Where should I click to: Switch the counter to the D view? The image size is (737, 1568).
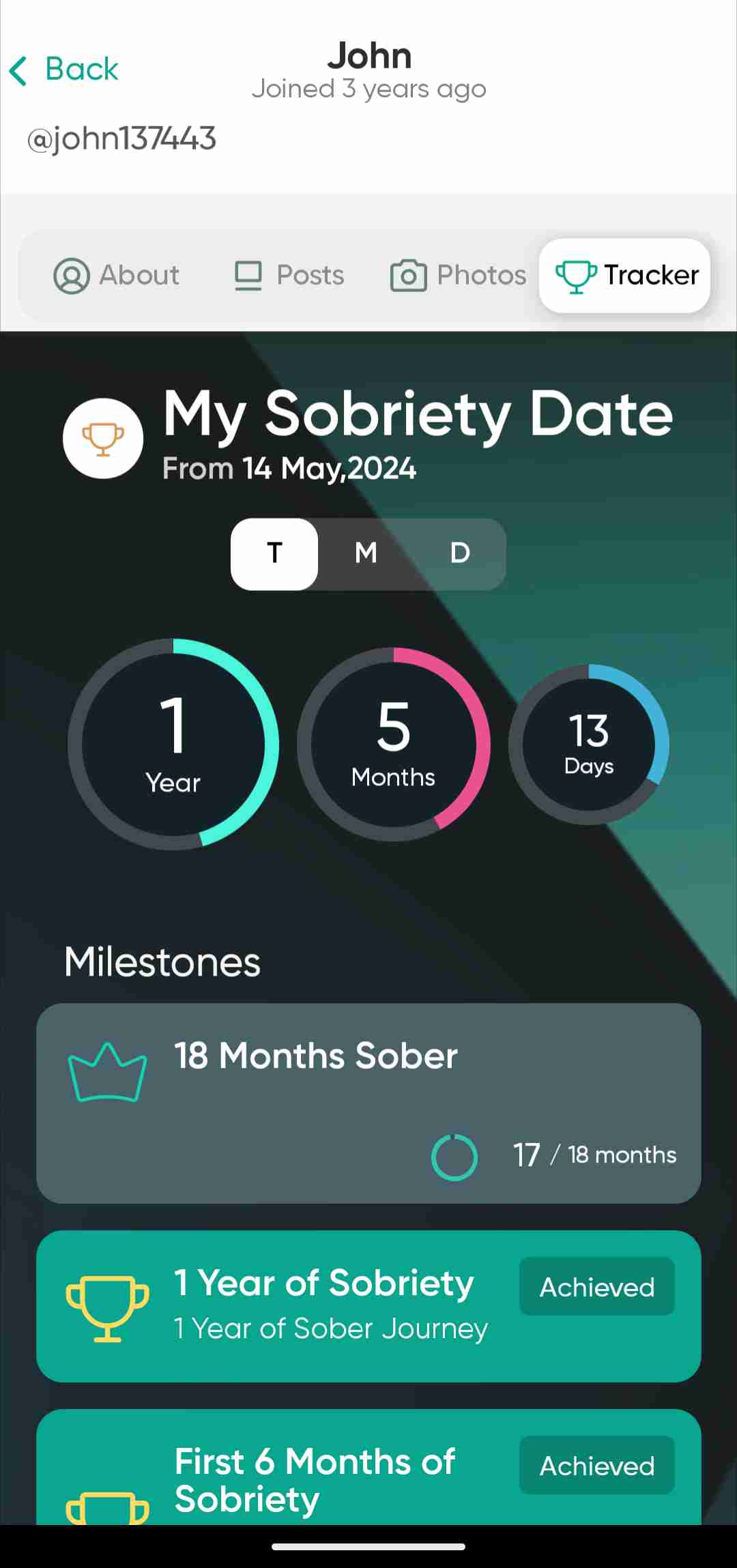click(x=460, y=553)
